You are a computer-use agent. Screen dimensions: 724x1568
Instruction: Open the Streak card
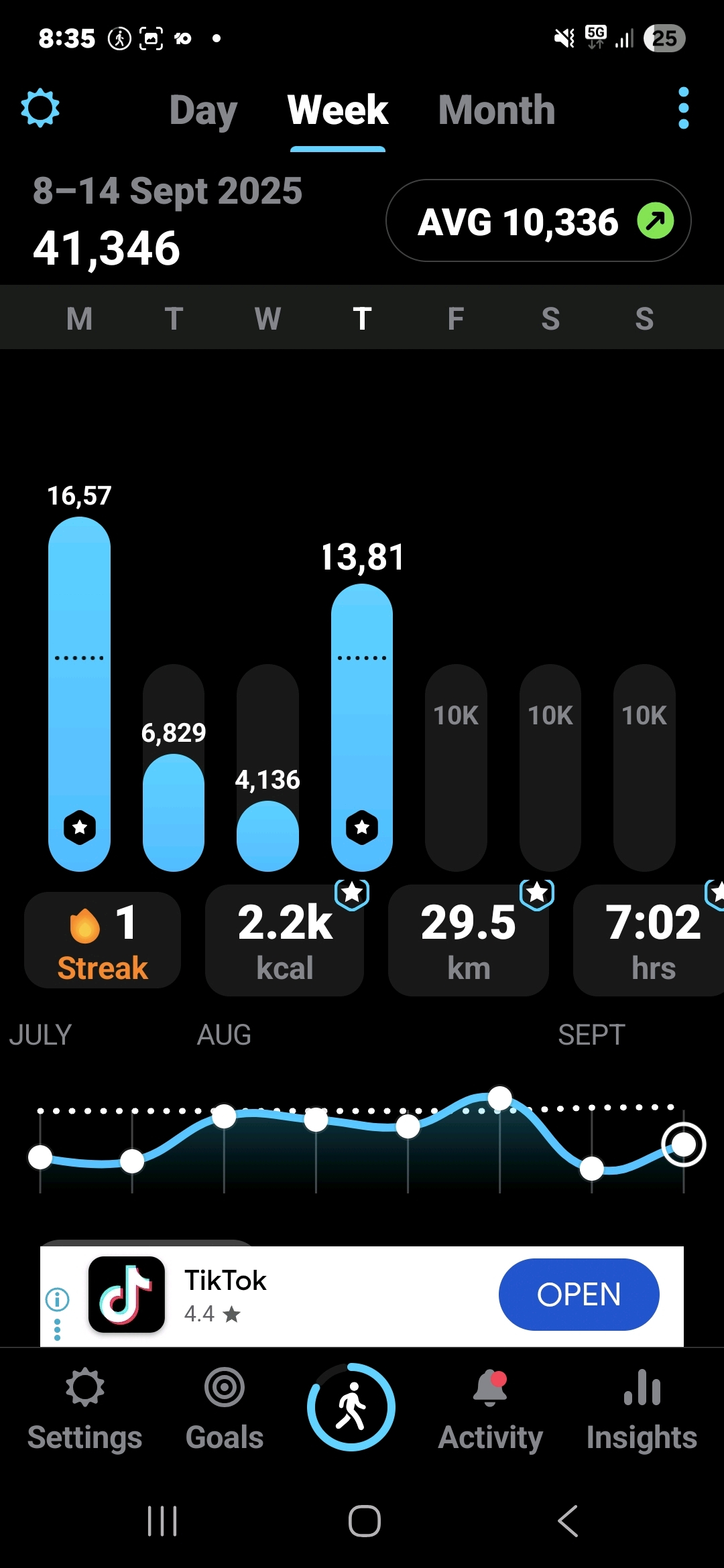point(103,940)
